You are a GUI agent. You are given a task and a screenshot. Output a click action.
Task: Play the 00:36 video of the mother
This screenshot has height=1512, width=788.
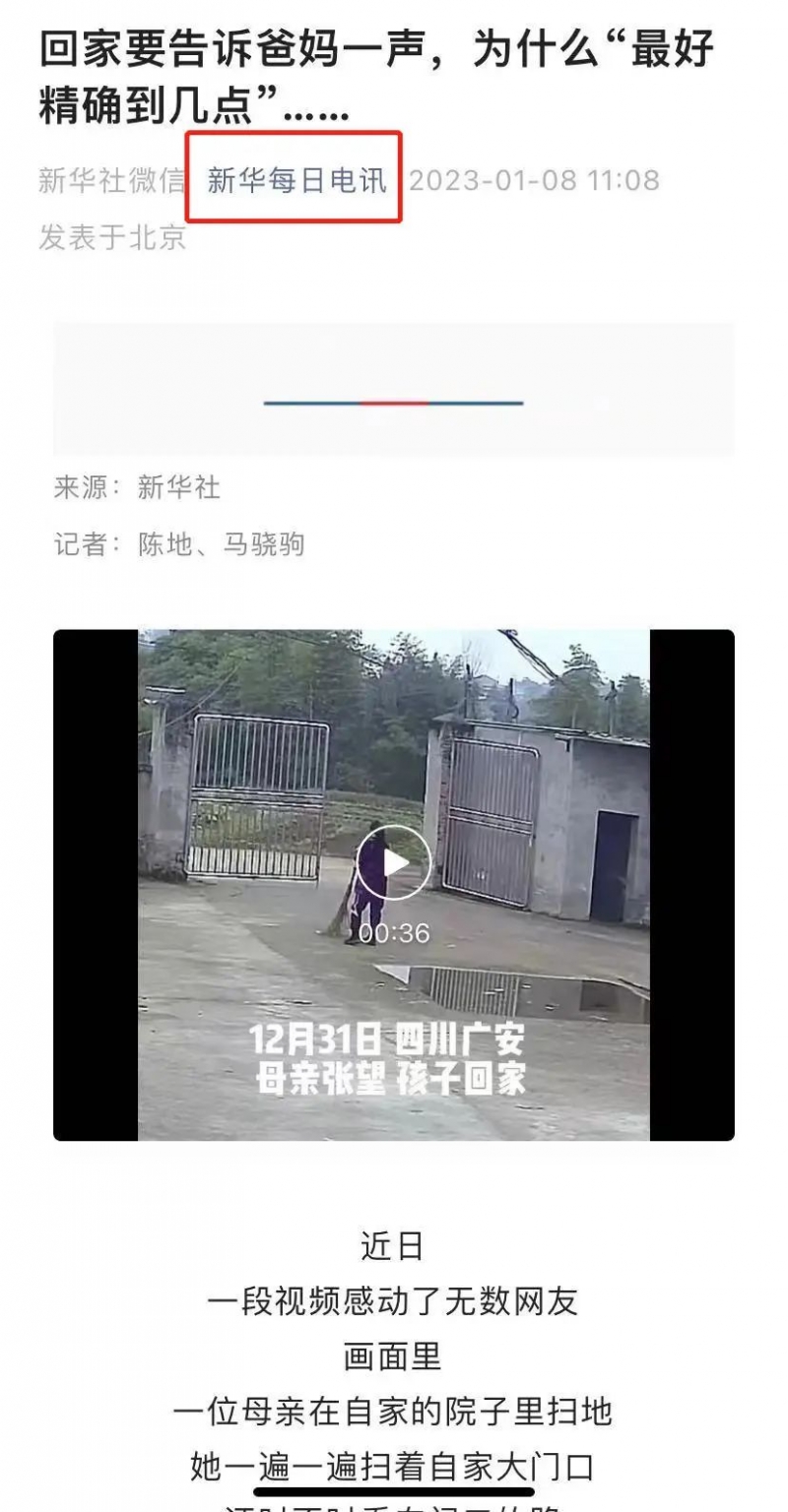pyautogui.click(x=393, y=862)
